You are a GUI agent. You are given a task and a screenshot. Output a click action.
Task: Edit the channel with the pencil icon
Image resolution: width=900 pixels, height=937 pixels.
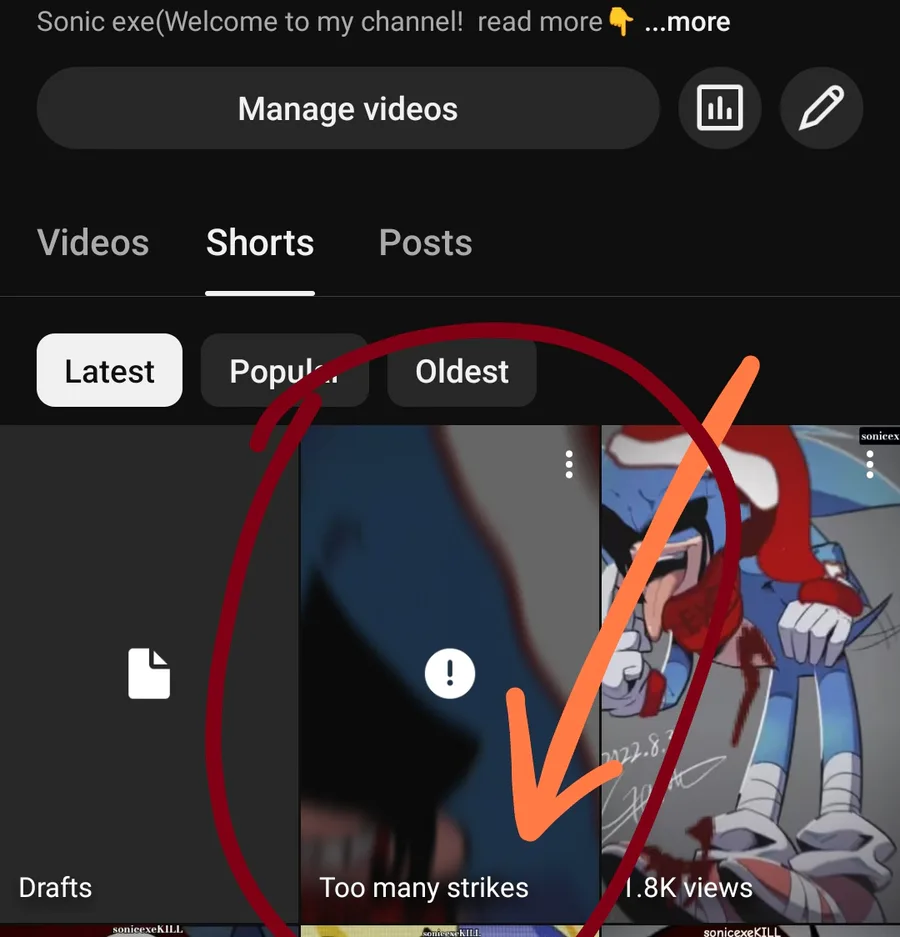tap(821, 108)
